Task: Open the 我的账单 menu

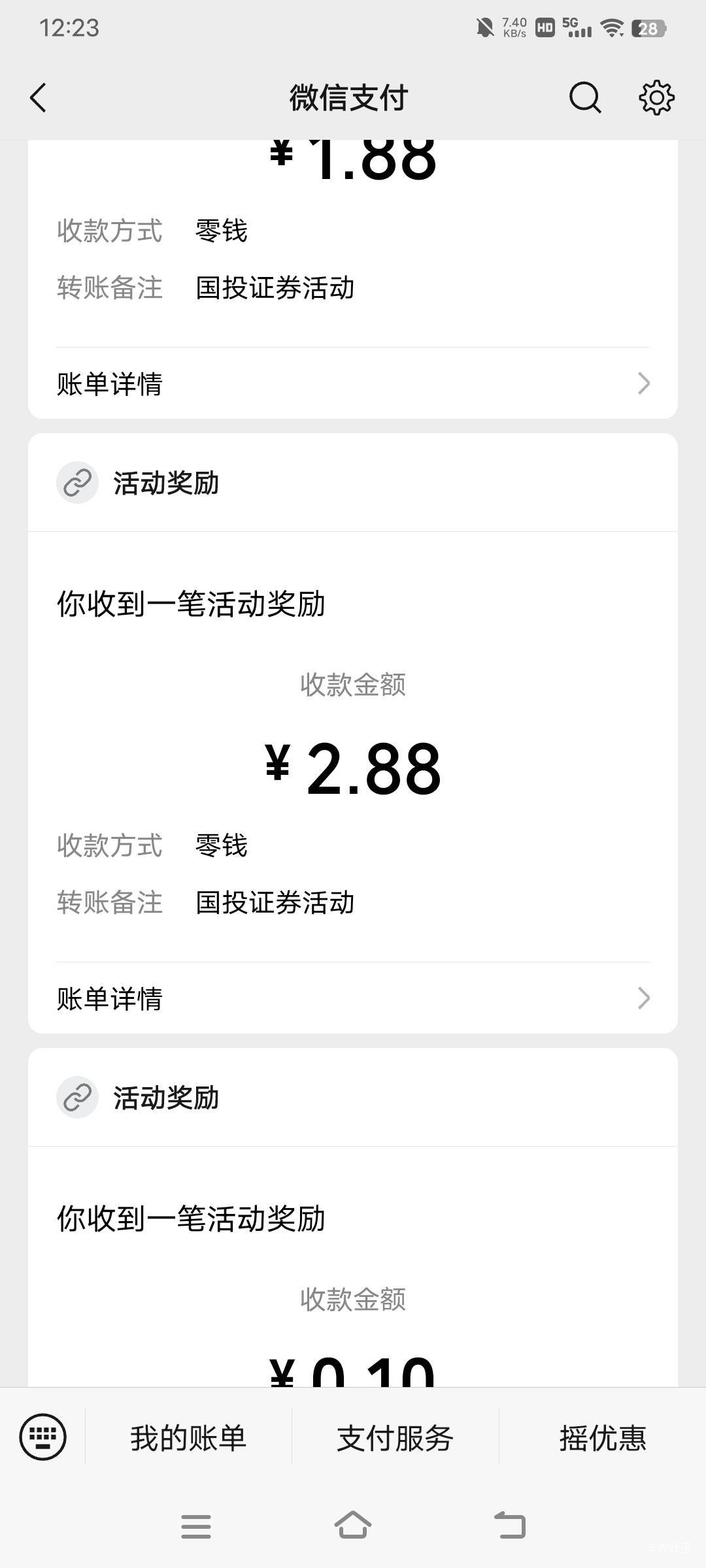Action: [188, 1438]
